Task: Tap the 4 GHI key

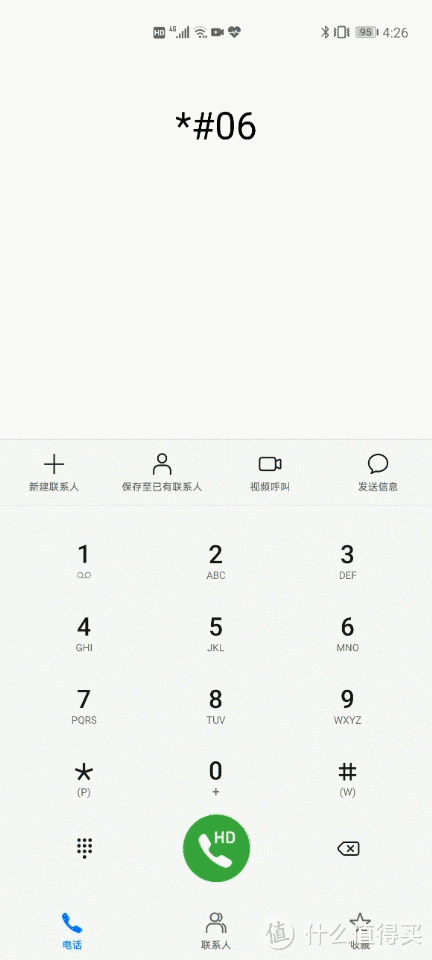Action: click(x=84, y=634)
